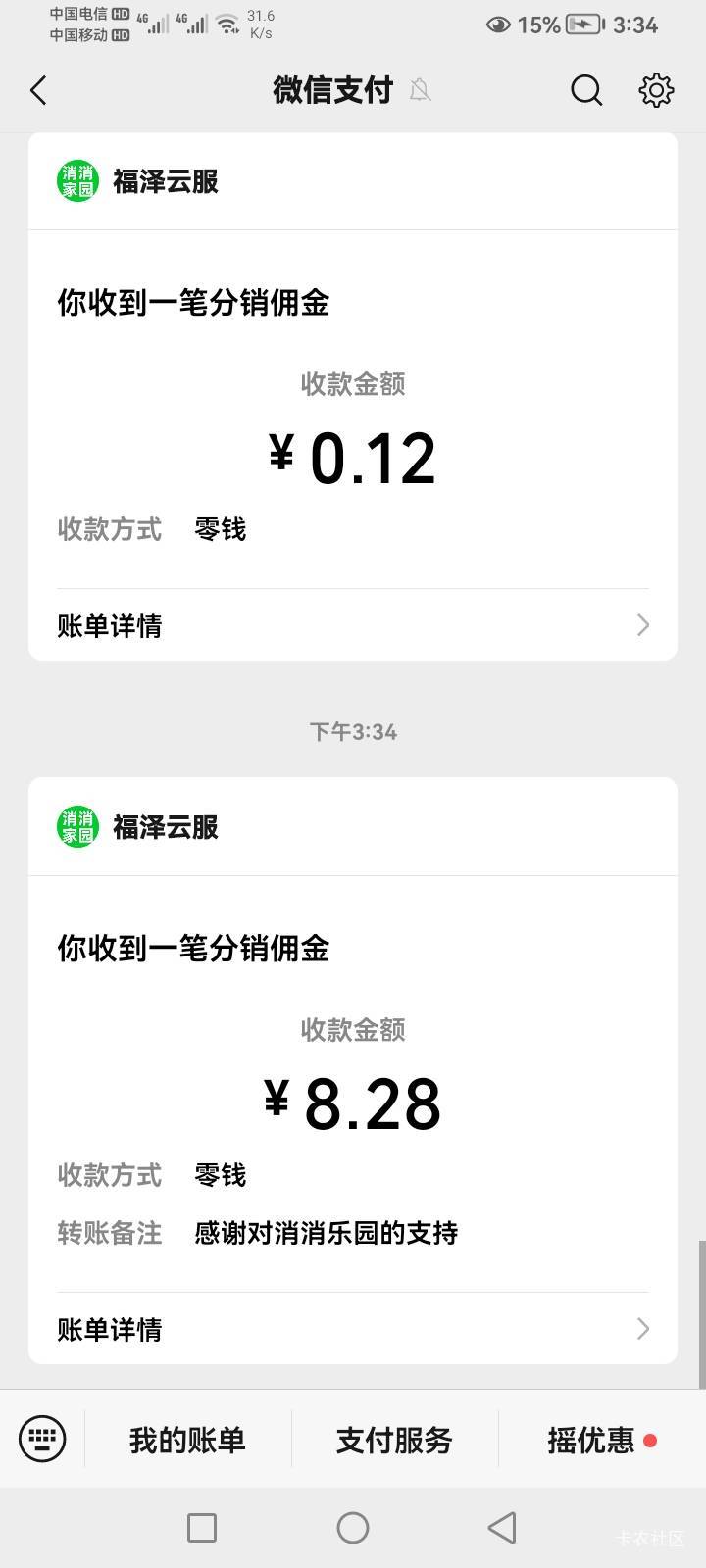706x1568 pixels.
Task: Go to the system home screen
Action: [x=353, y=1527]
